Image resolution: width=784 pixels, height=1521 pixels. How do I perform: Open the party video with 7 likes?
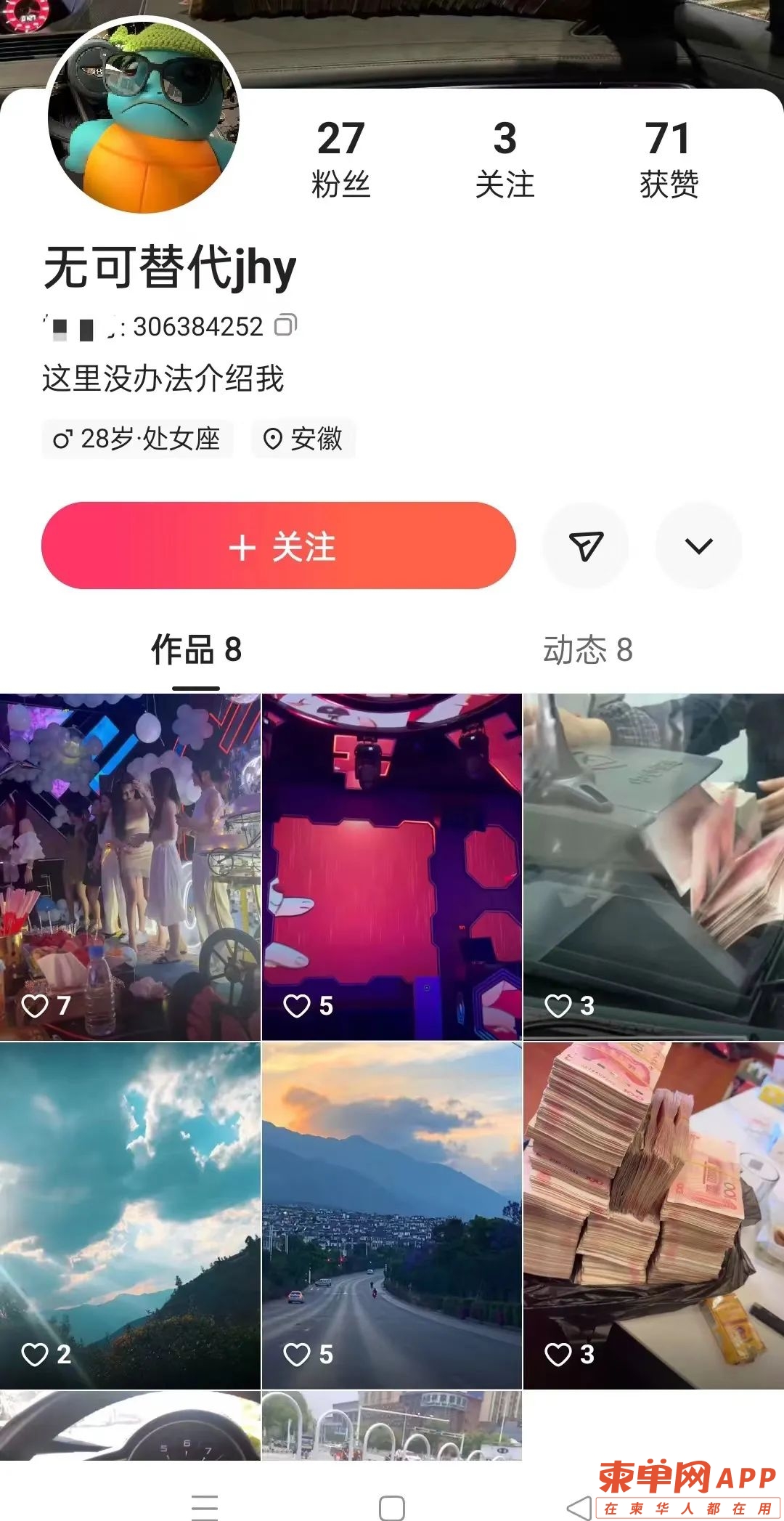[130, 866]
